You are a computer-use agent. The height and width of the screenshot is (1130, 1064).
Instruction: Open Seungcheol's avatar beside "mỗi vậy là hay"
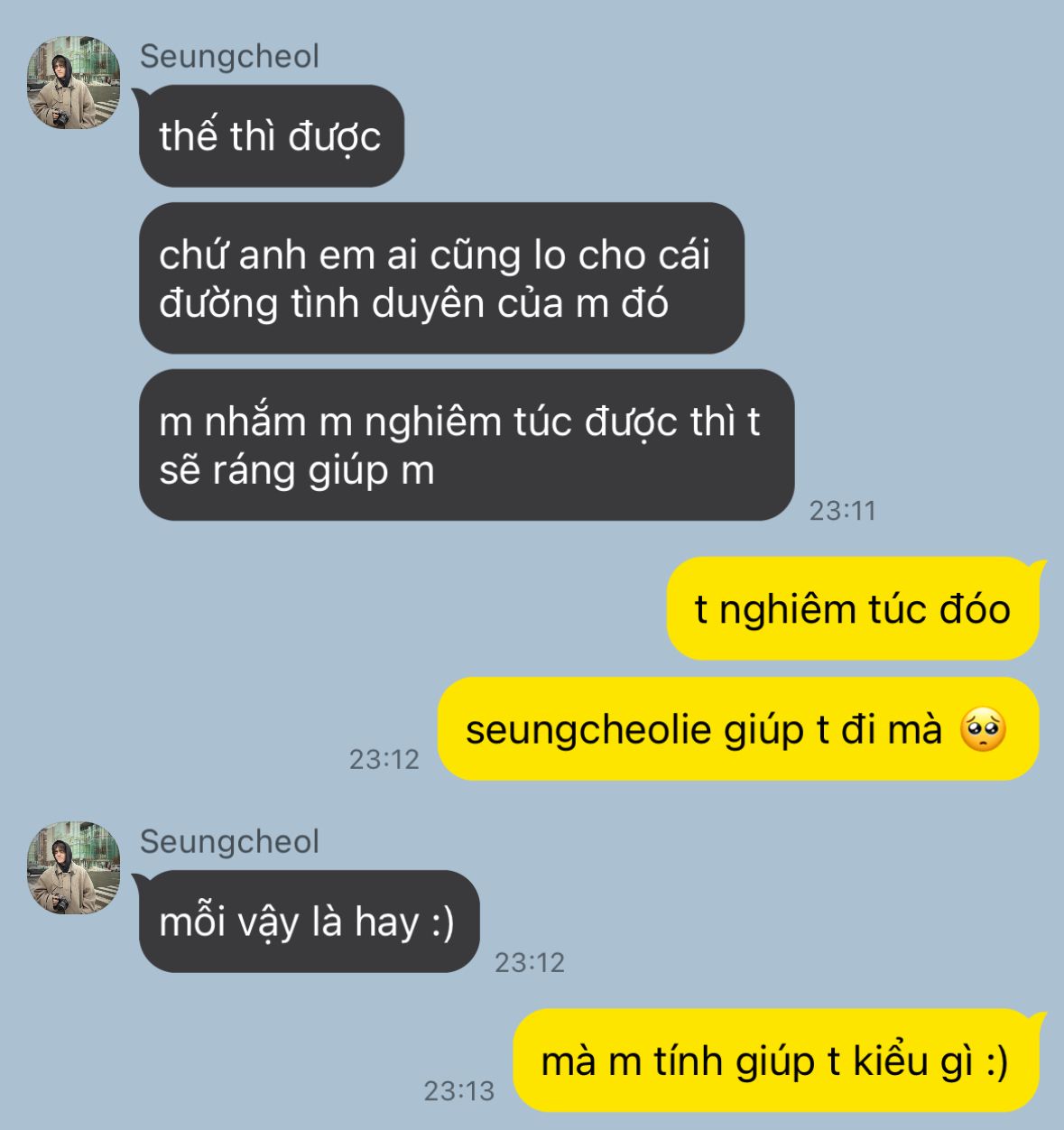pyautogui.click(x=73, y=868)
